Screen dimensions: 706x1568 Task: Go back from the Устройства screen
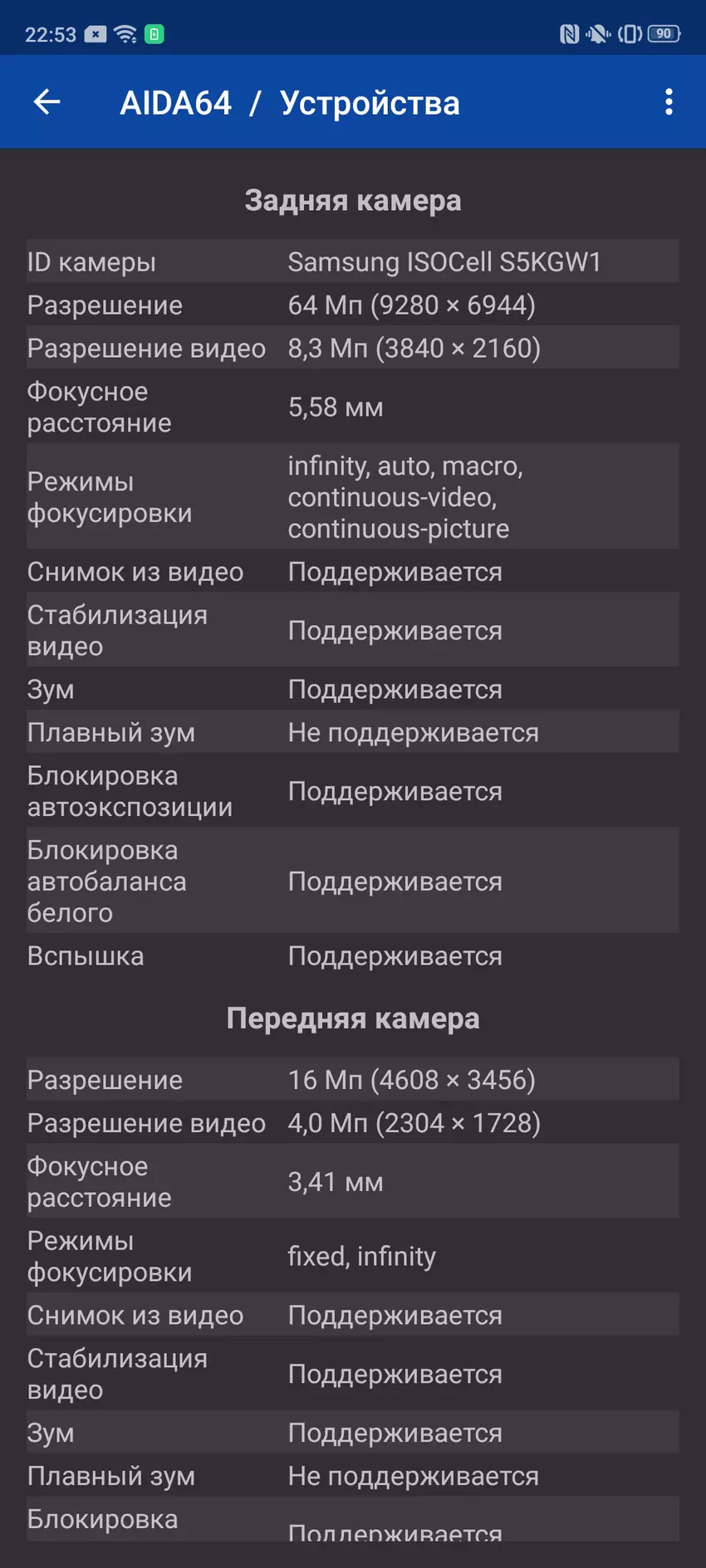point(47,102)
